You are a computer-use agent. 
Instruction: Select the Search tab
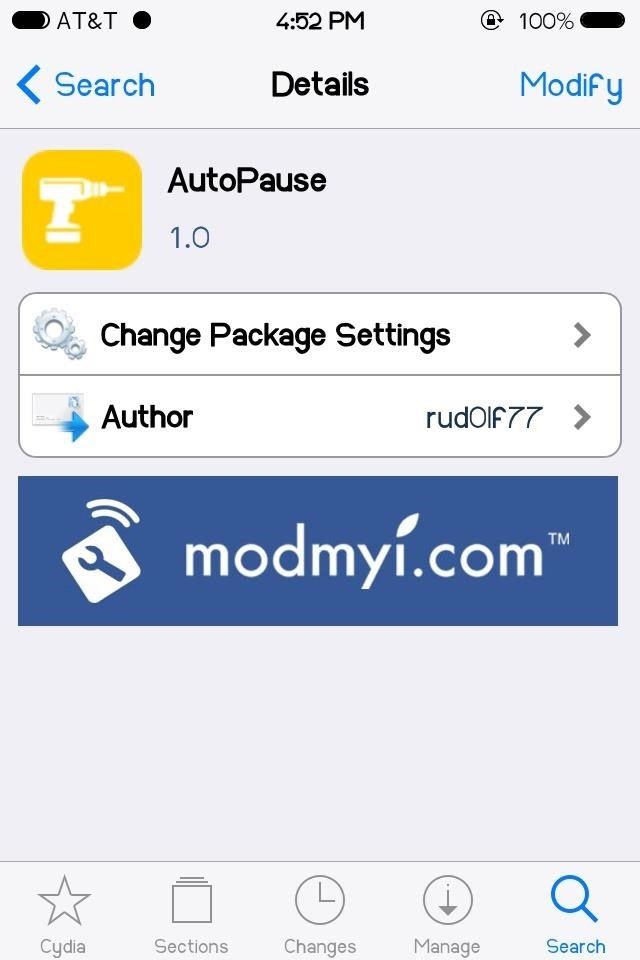click(x=575, y=913)
